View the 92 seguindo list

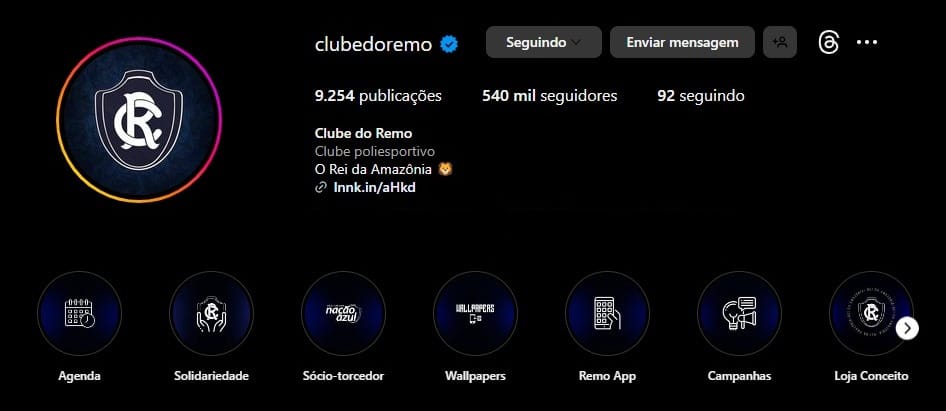[700, 96]
